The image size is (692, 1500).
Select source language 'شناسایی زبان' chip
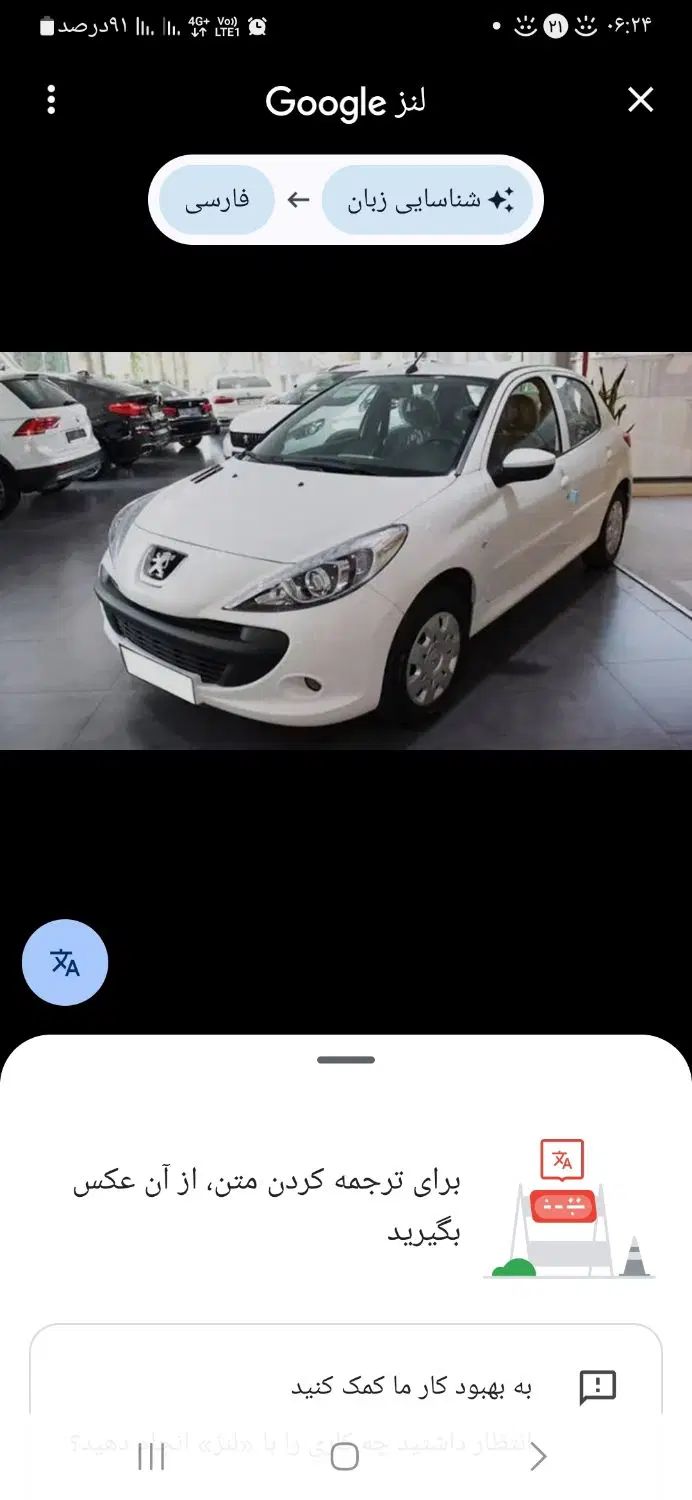(429, 200)
